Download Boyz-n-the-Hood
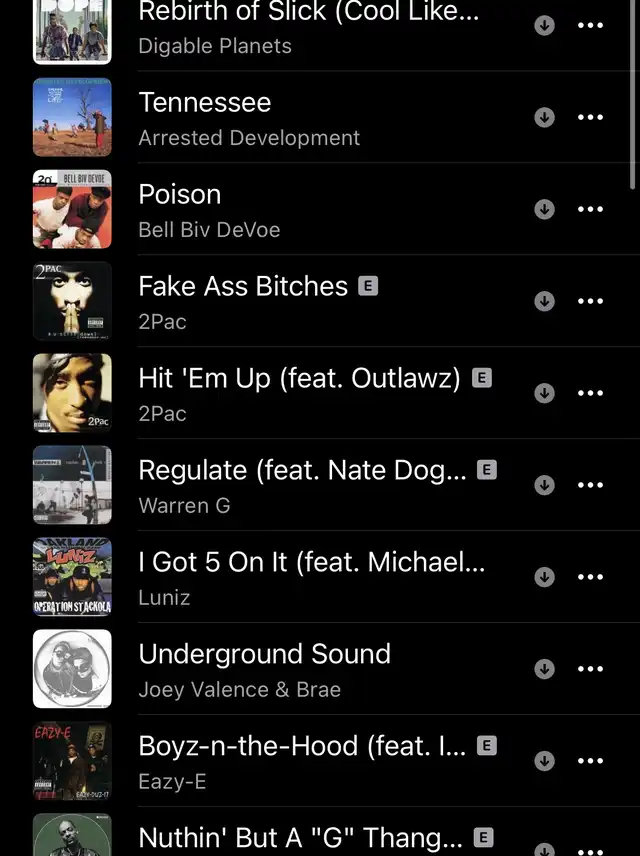640x856 pixels. click(x=544, y=761)
